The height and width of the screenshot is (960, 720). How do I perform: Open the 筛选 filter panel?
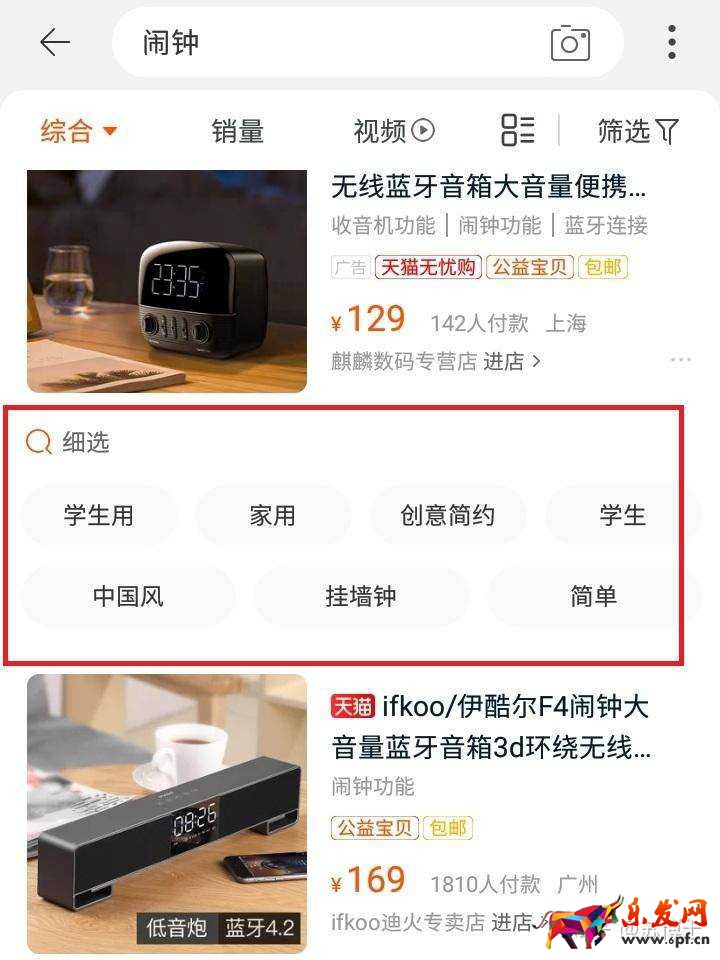638,131
